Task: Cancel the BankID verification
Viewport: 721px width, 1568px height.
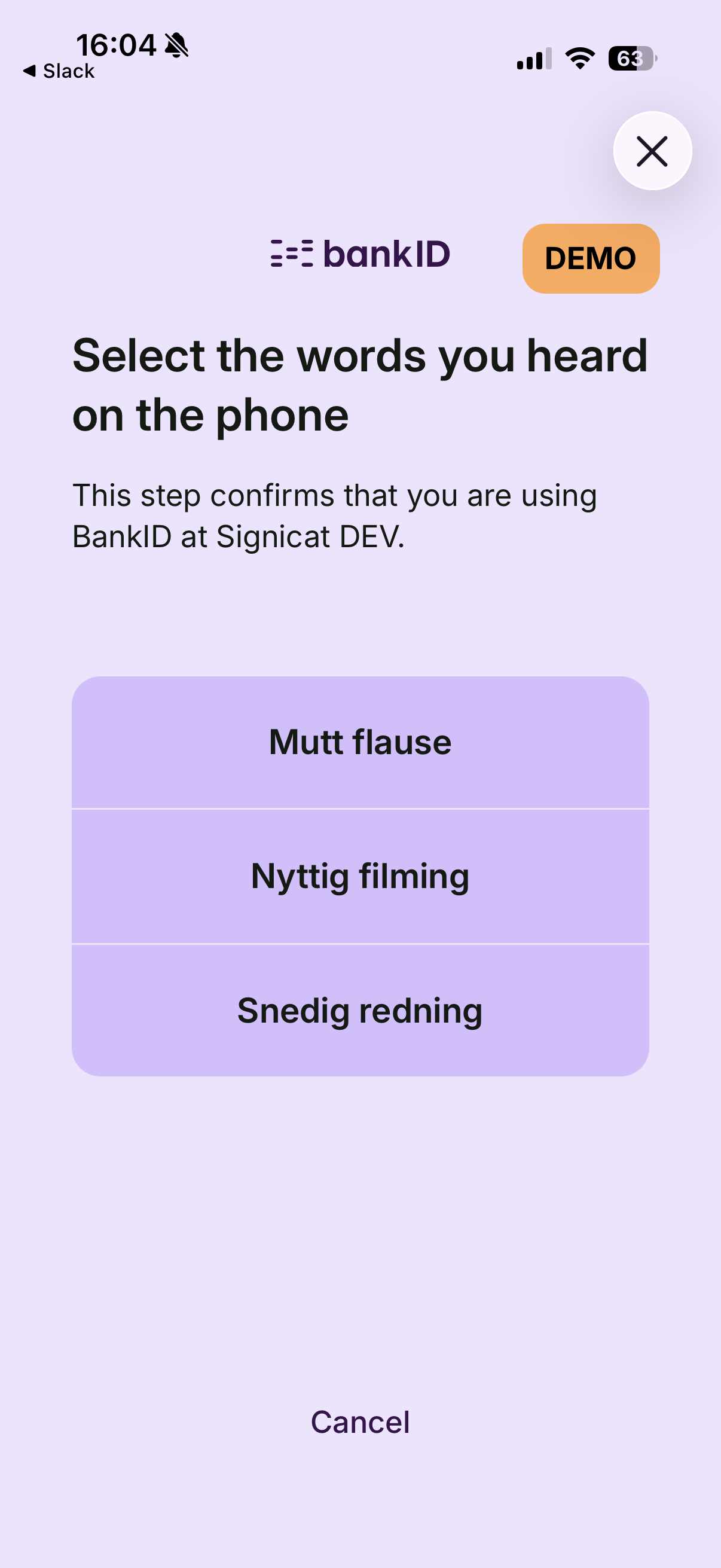Action: click(360, 1423)
